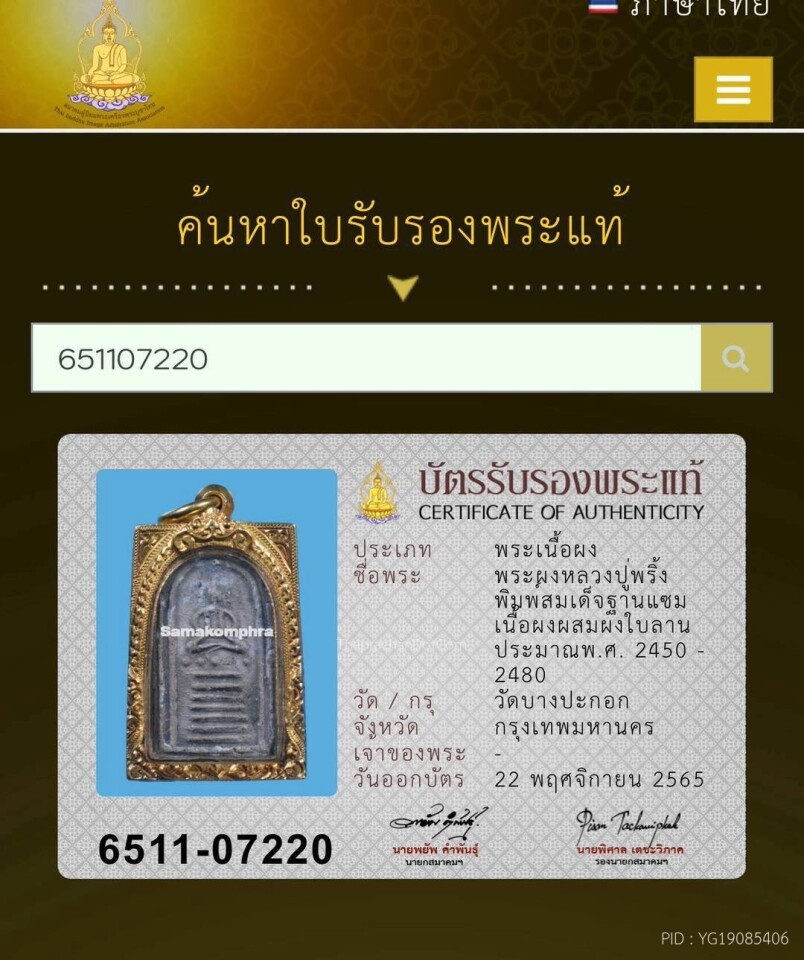Screen dimensions: 804x960
Task: Tap the search field containing 651107220
Action: click(366, 358)
